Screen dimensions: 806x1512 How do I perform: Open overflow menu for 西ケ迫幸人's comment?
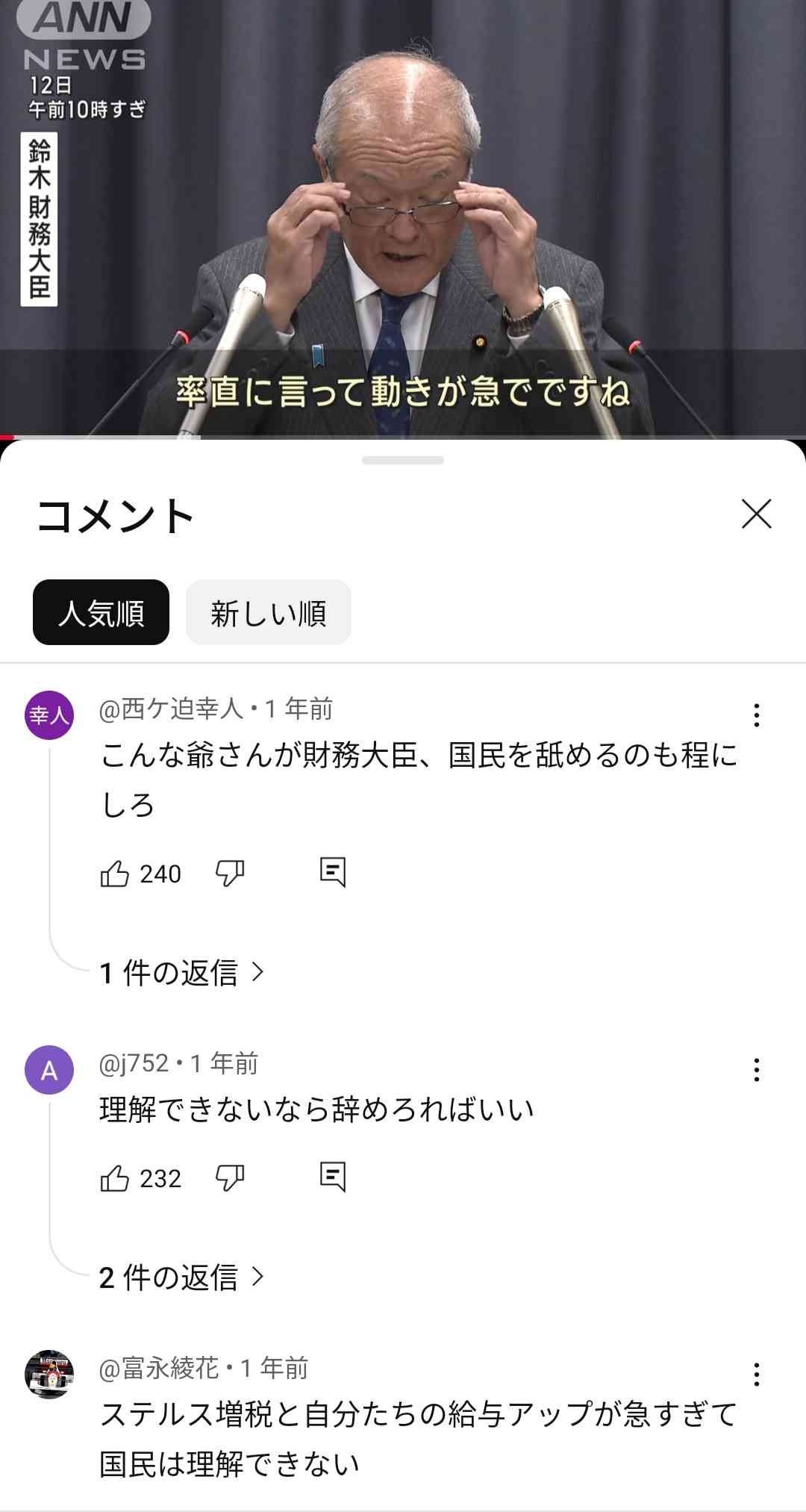(x=756, y=715)
